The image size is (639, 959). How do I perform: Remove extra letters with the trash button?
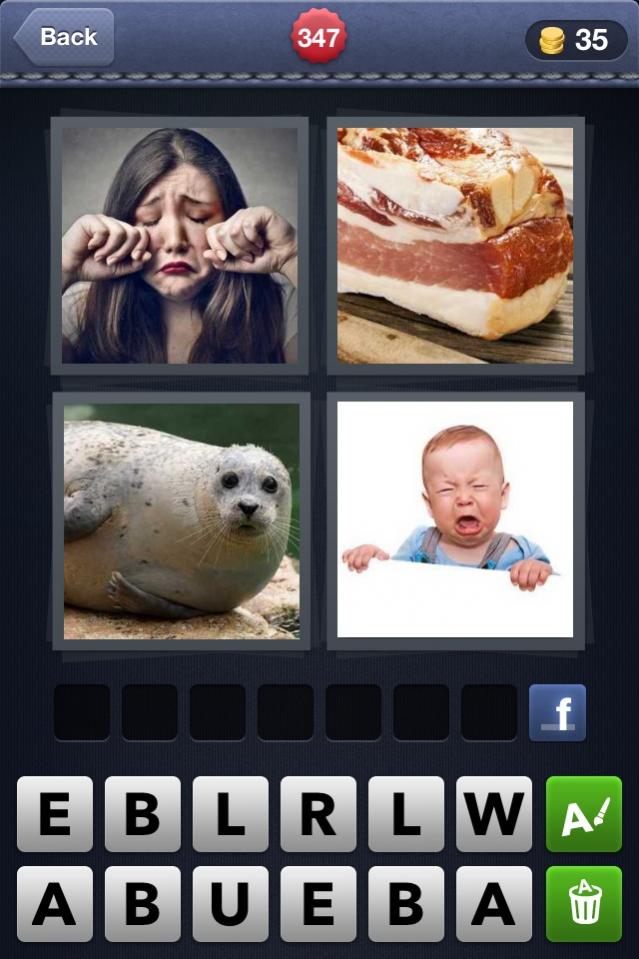click(584, 904)
